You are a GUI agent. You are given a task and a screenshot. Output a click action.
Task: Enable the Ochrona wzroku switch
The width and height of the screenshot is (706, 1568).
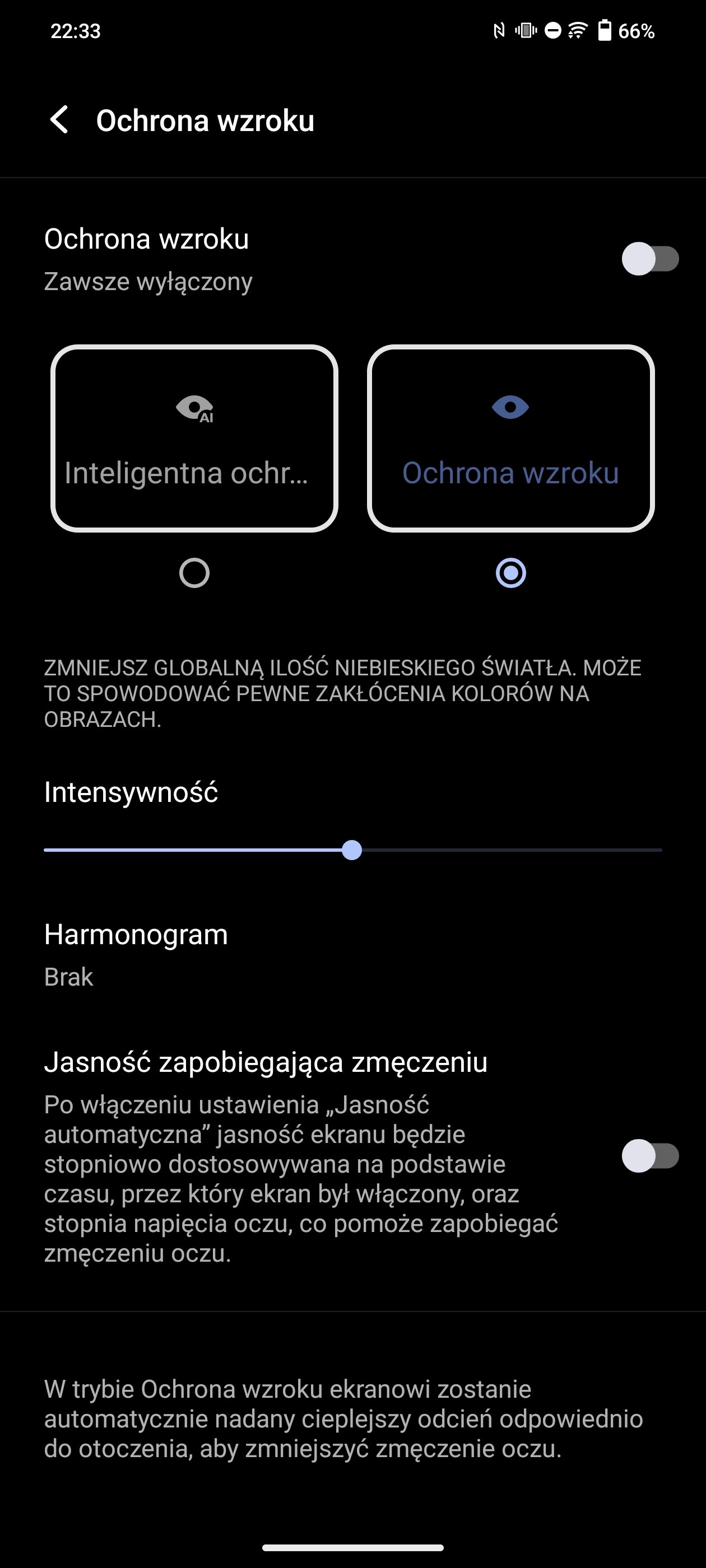pyautogui.click(x=650, y=259)
